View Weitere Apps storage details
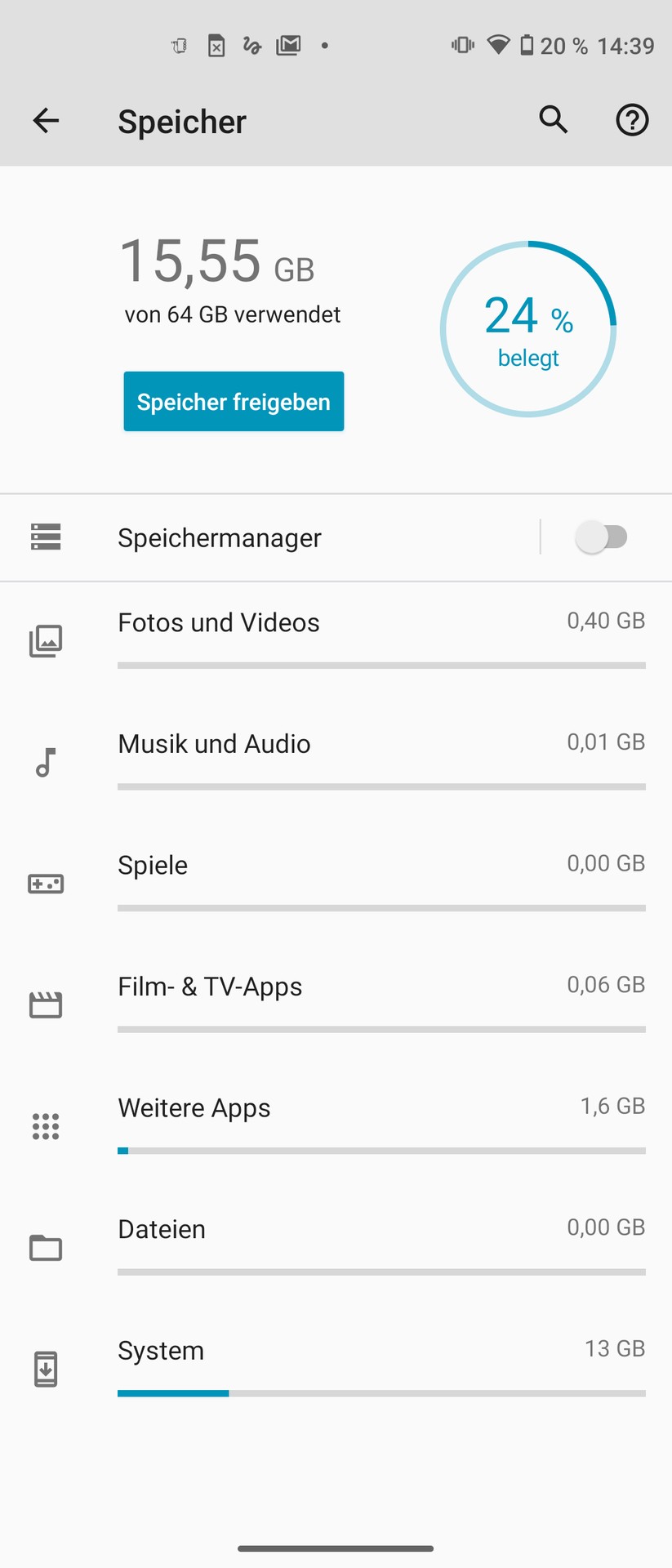This screenshot has width=672, height=1568. [x=335, y=1125]
